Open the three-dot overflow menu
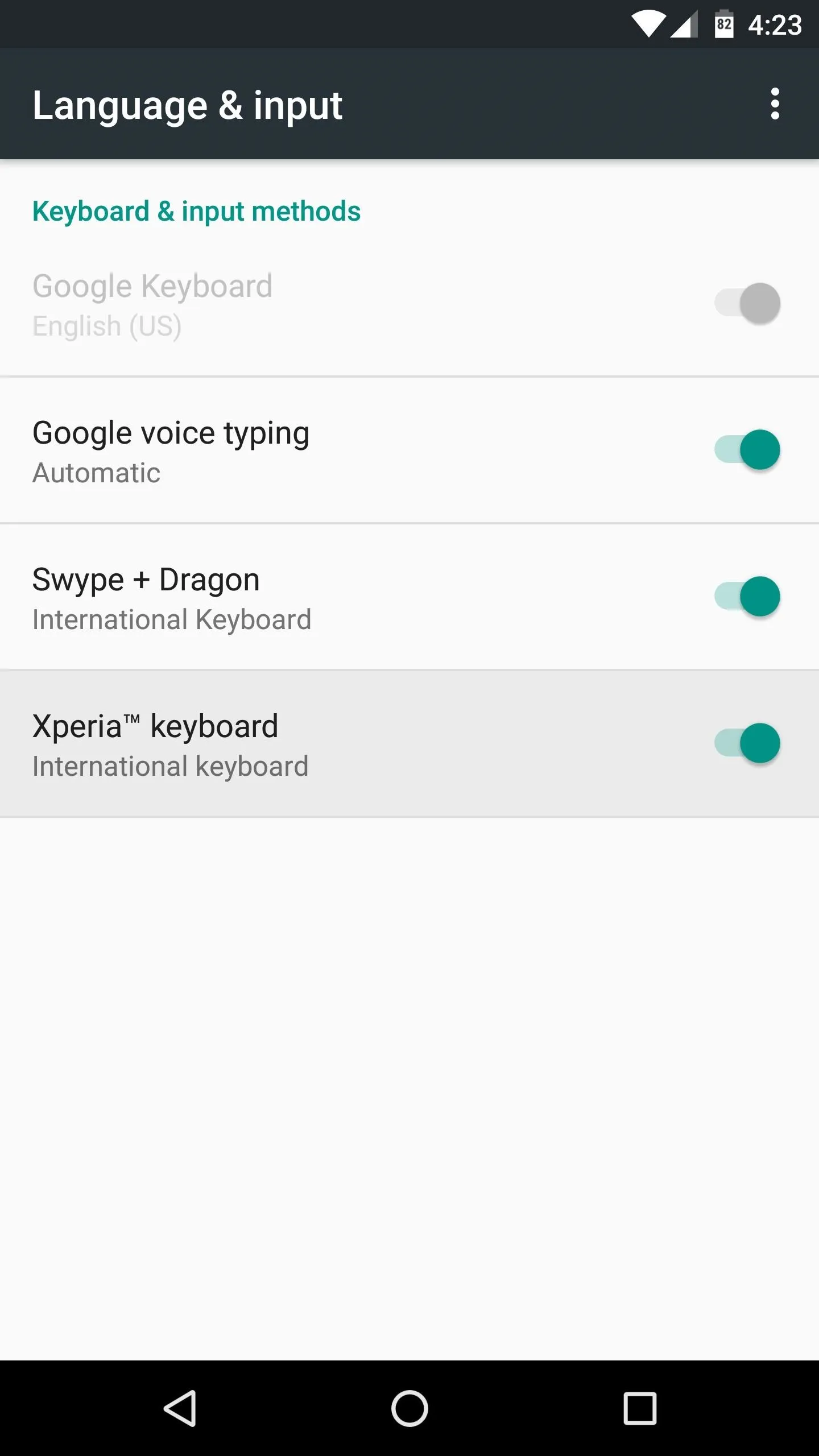 775,104
